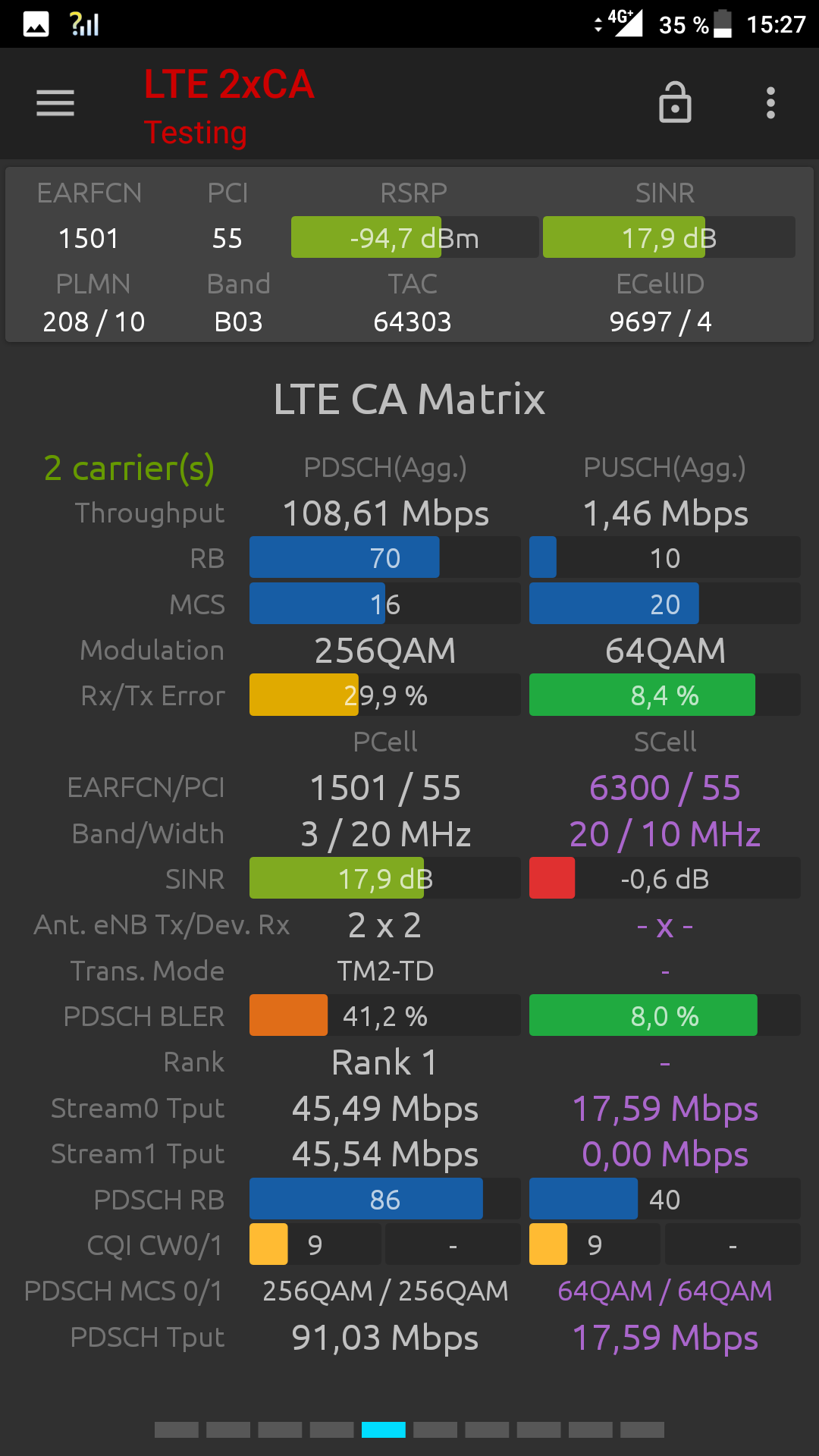Tap the unlocked padlock icon
This screenshot has height=1456, width=819.
click(675, 102)
